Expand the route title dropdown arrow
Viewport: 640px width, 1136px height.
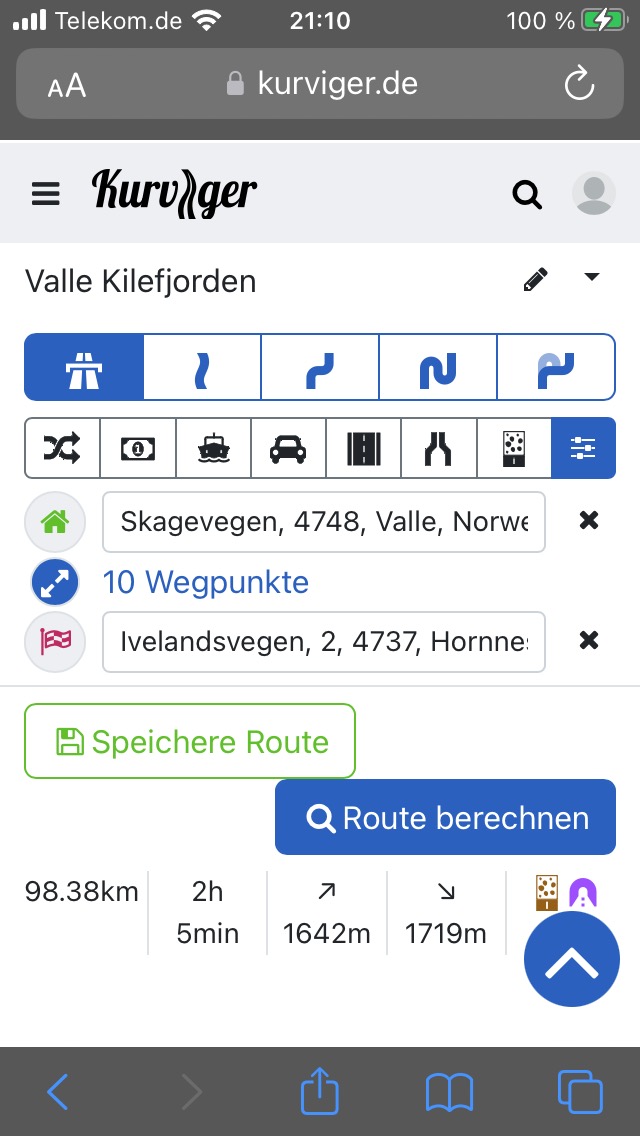591,278
